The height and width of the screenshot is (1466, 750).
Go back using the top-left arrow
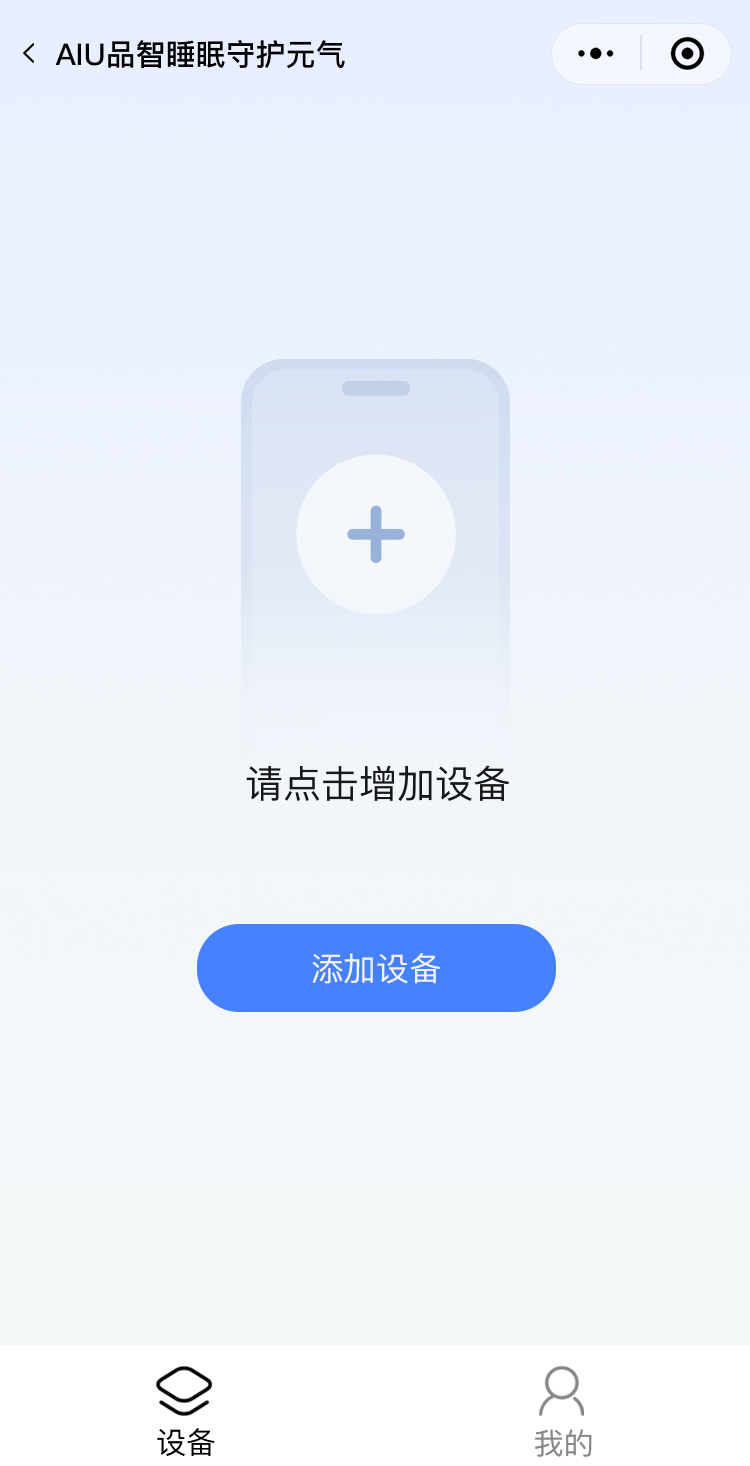(x=29, y=54)
